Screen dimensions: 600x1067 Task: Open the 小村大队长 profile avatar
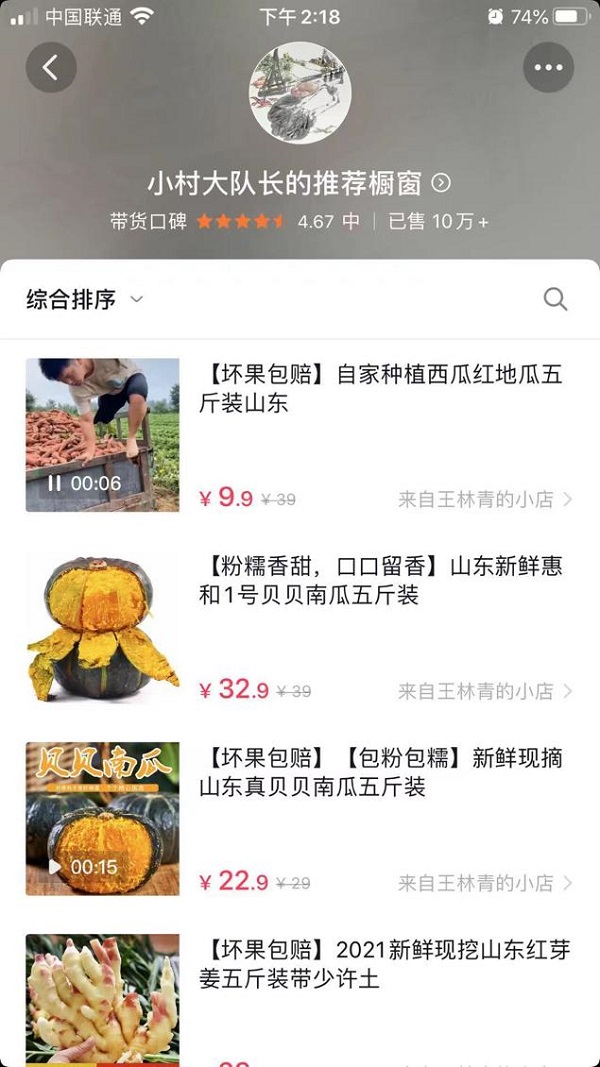click(x=298, y=94)
